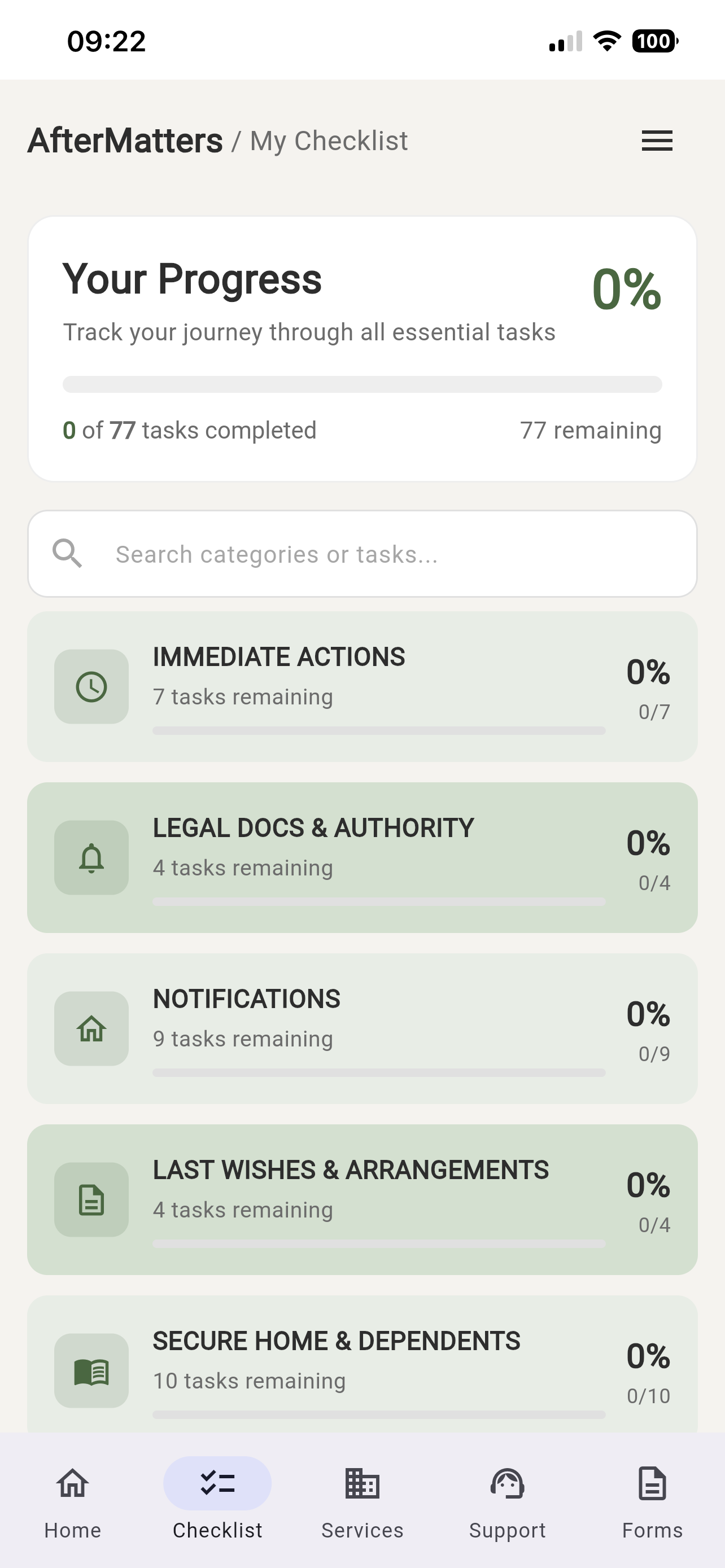This screenshot has width=725, height=1568.
Task: Expand the Immediate Actions category
Action: click(x=362, y=685)
